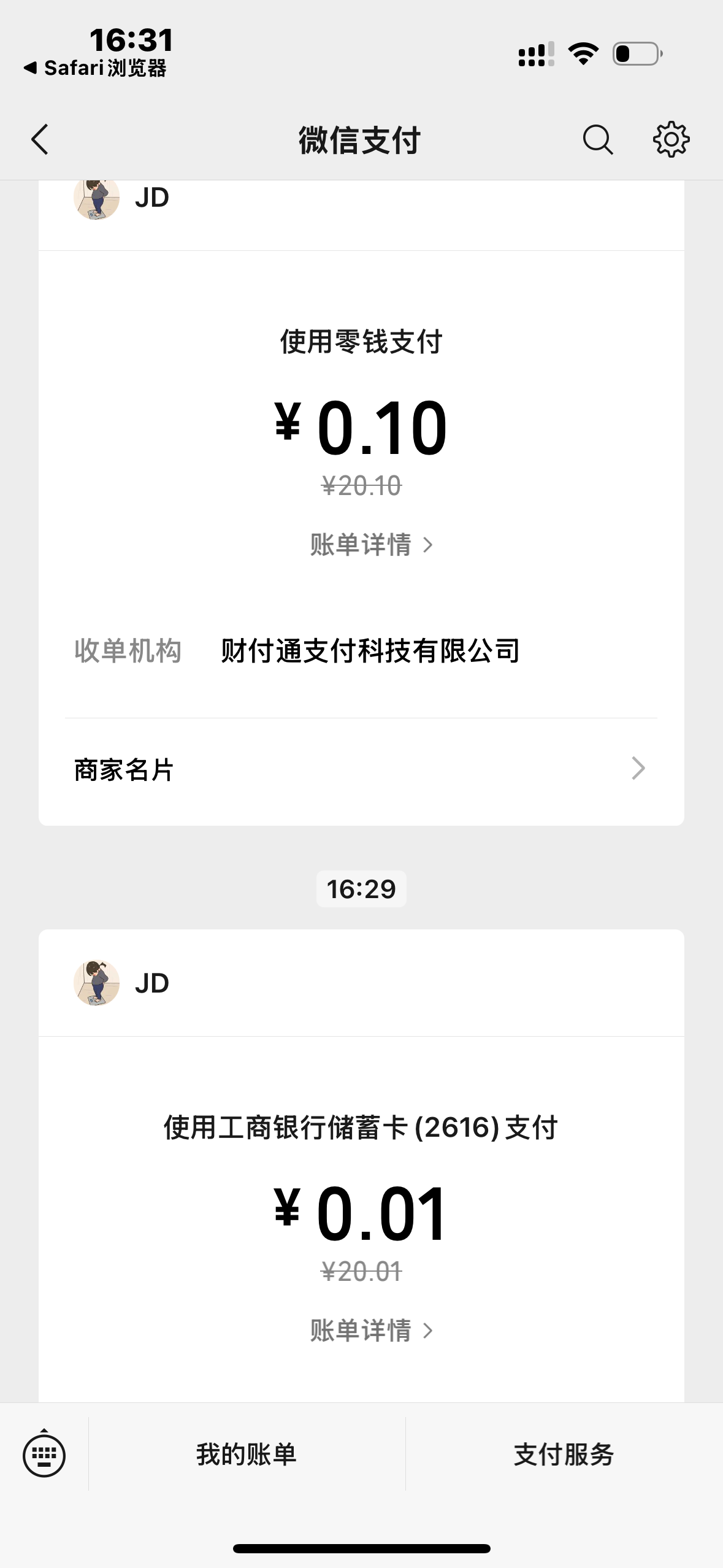The image size is (723, 1568).
Task: Open the search magnifier icon
Action: tap(597, 140)
